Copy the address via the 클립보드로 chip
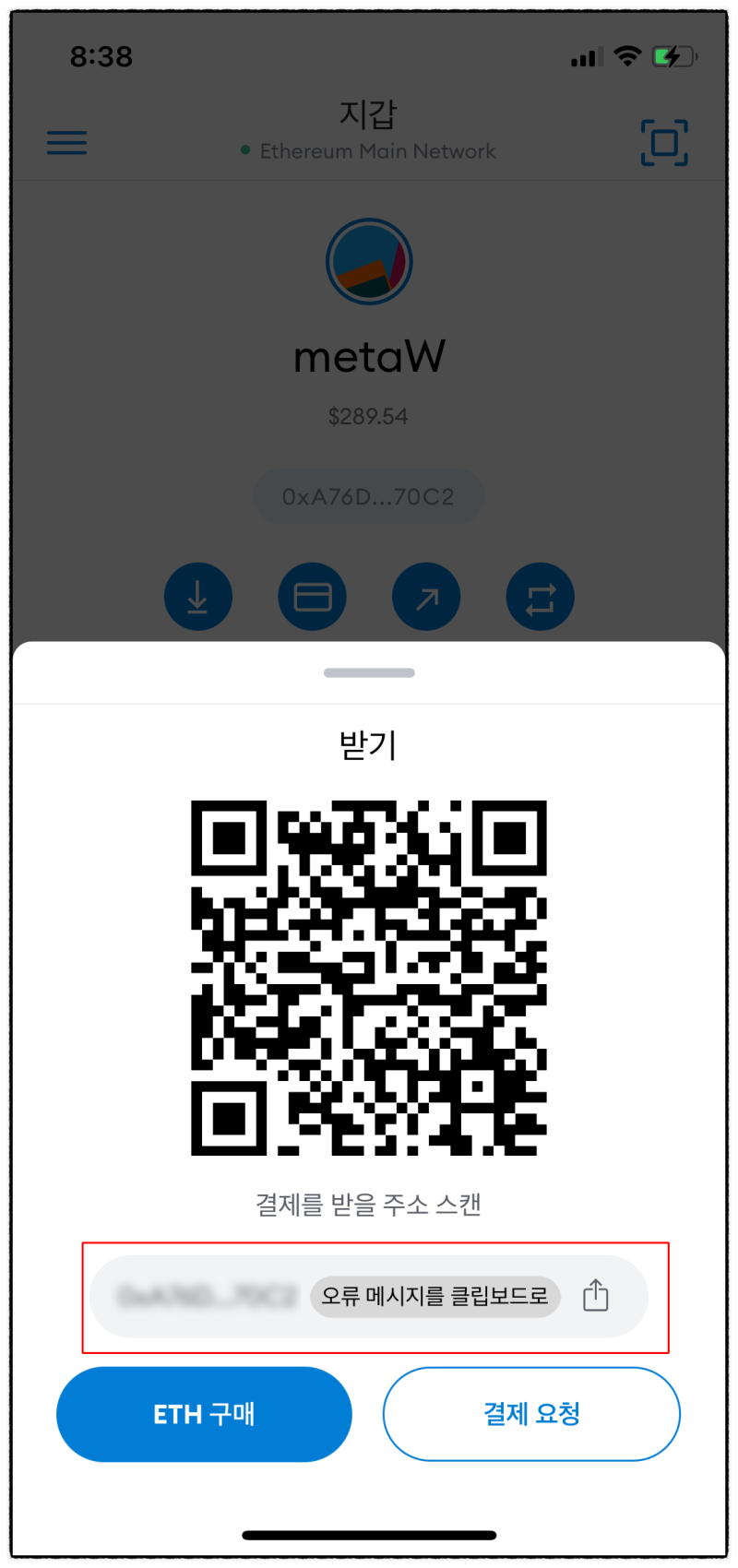Viewport: 738px width, 1568px height. (434, 1296)
